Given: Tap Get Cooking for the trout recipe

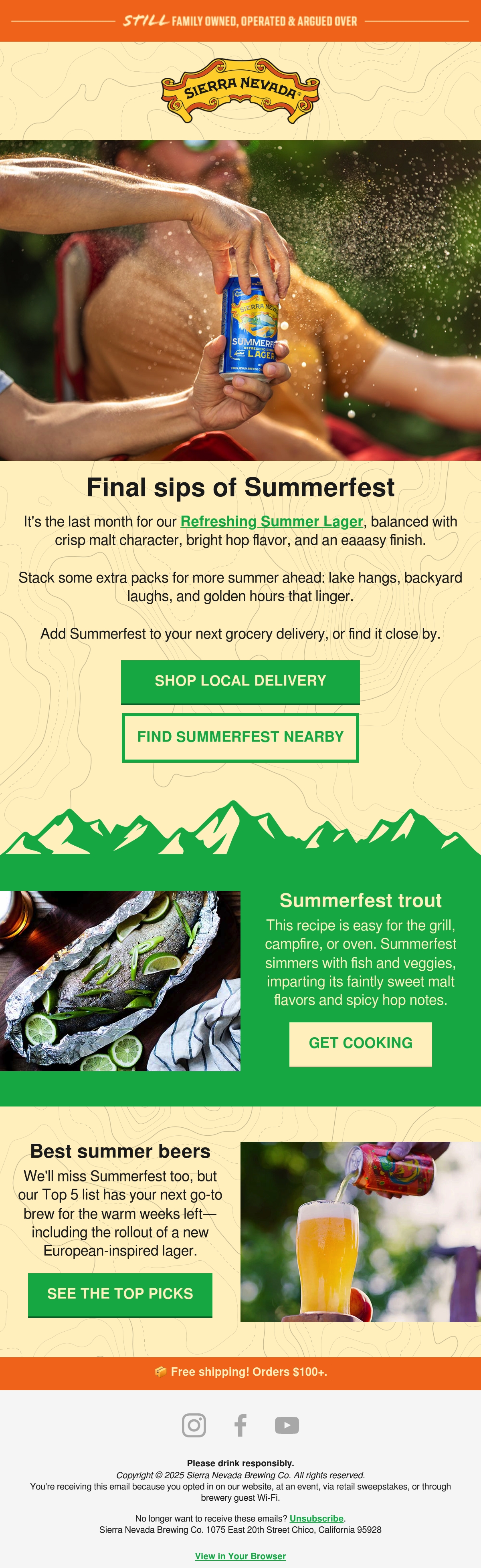Looking at the screenshot, I should pos(360,1044).
